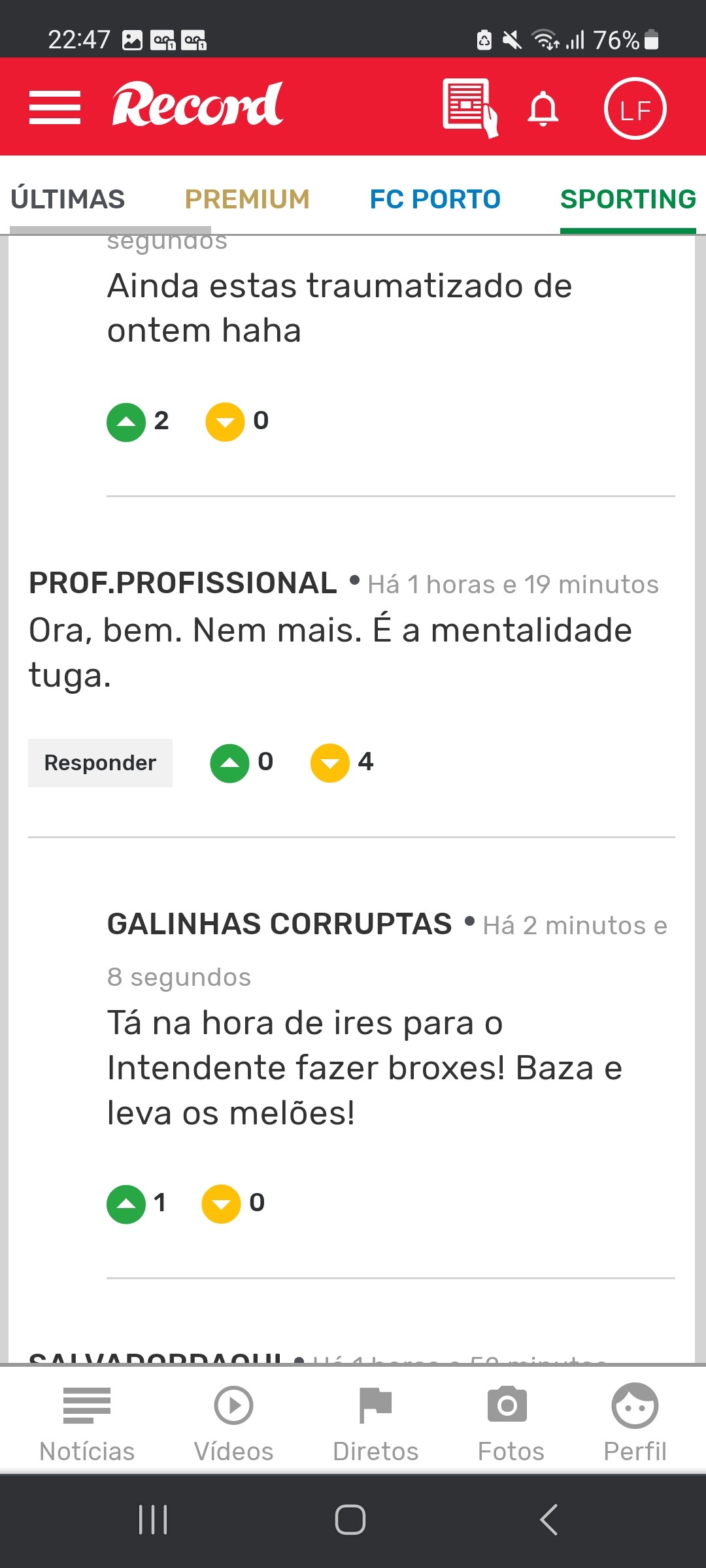Upvote the "Ainda estas traumatizado" reply

pos(126,423)
